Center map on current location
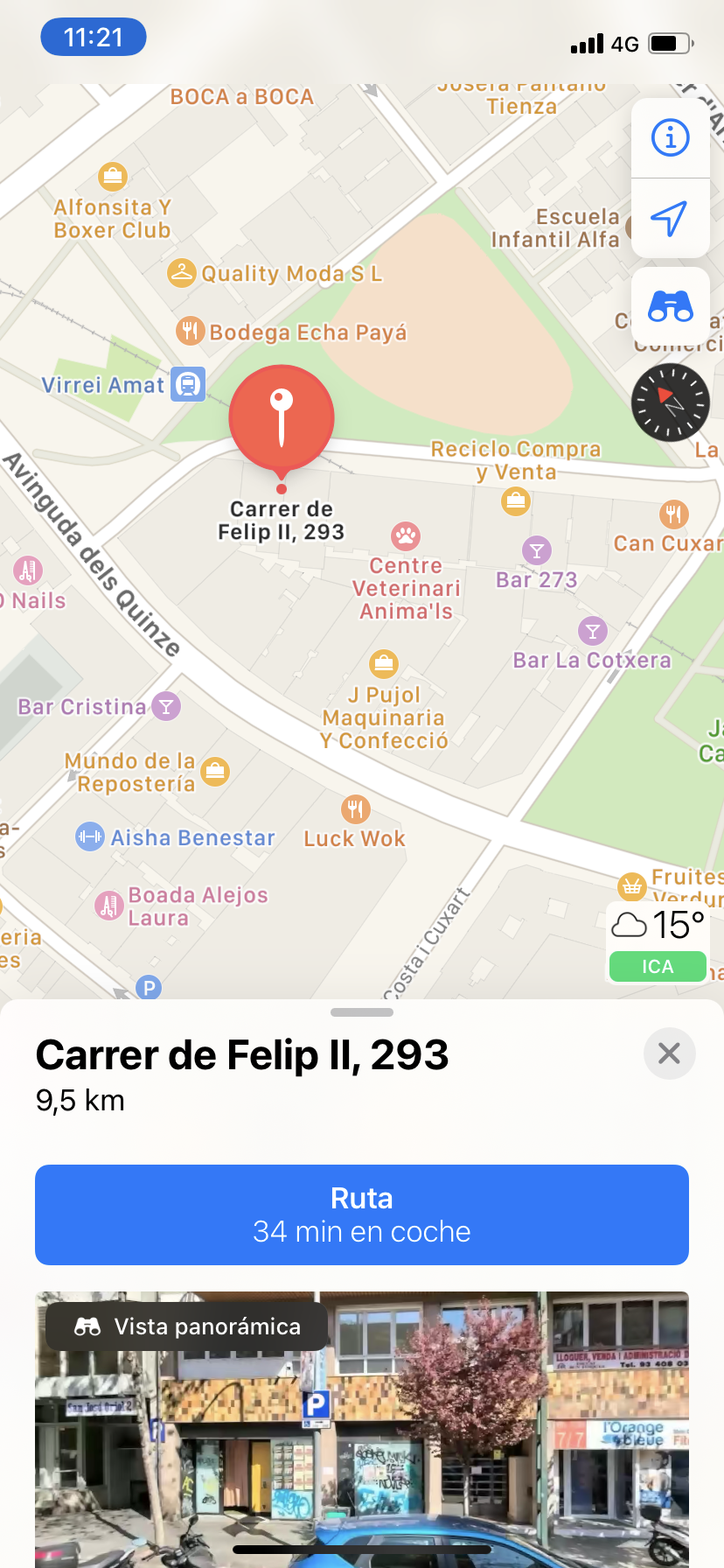 pos(670,219)
